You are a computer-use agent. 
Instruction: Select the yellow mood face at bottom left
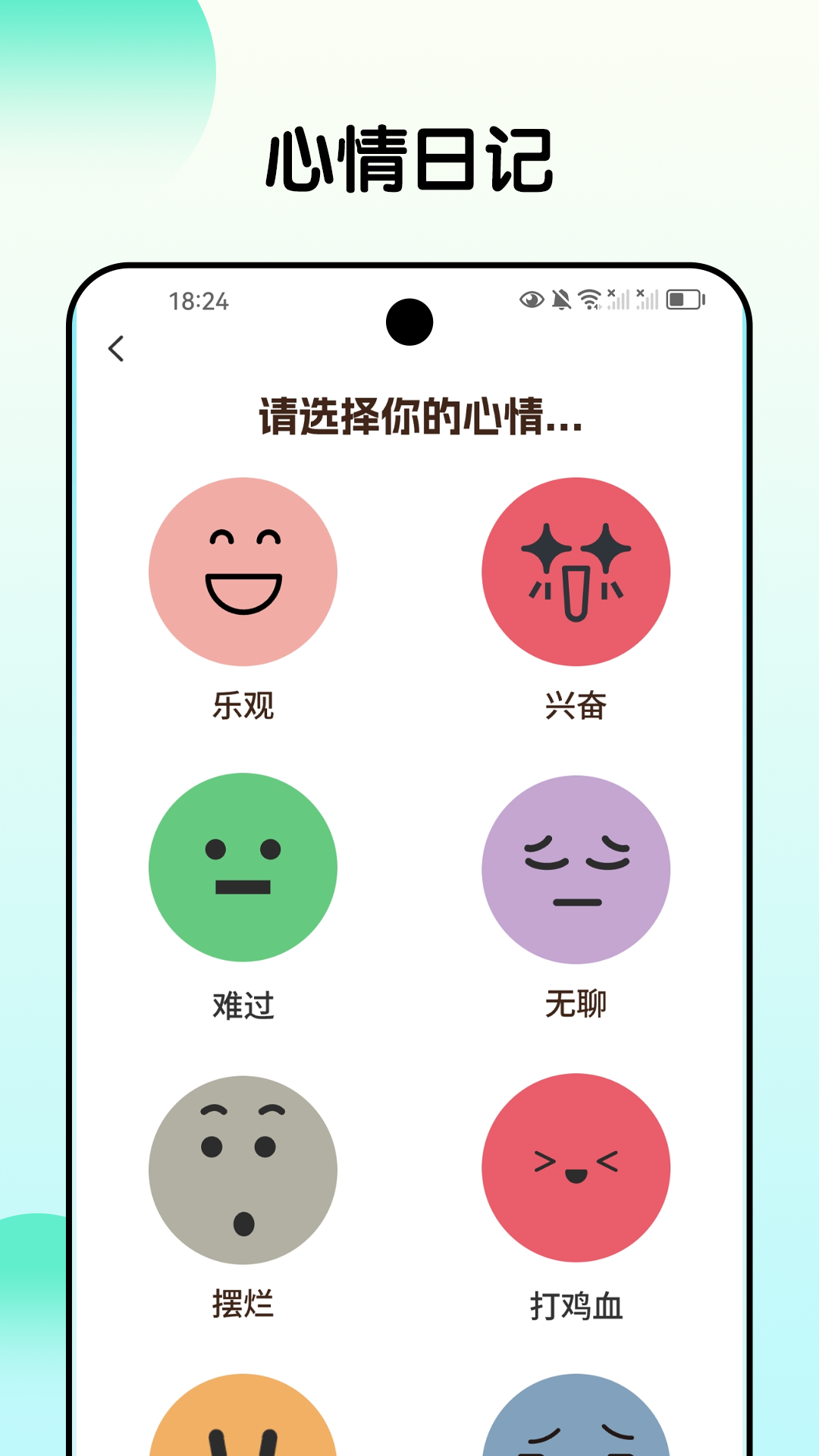click(x=244, y=1433)
